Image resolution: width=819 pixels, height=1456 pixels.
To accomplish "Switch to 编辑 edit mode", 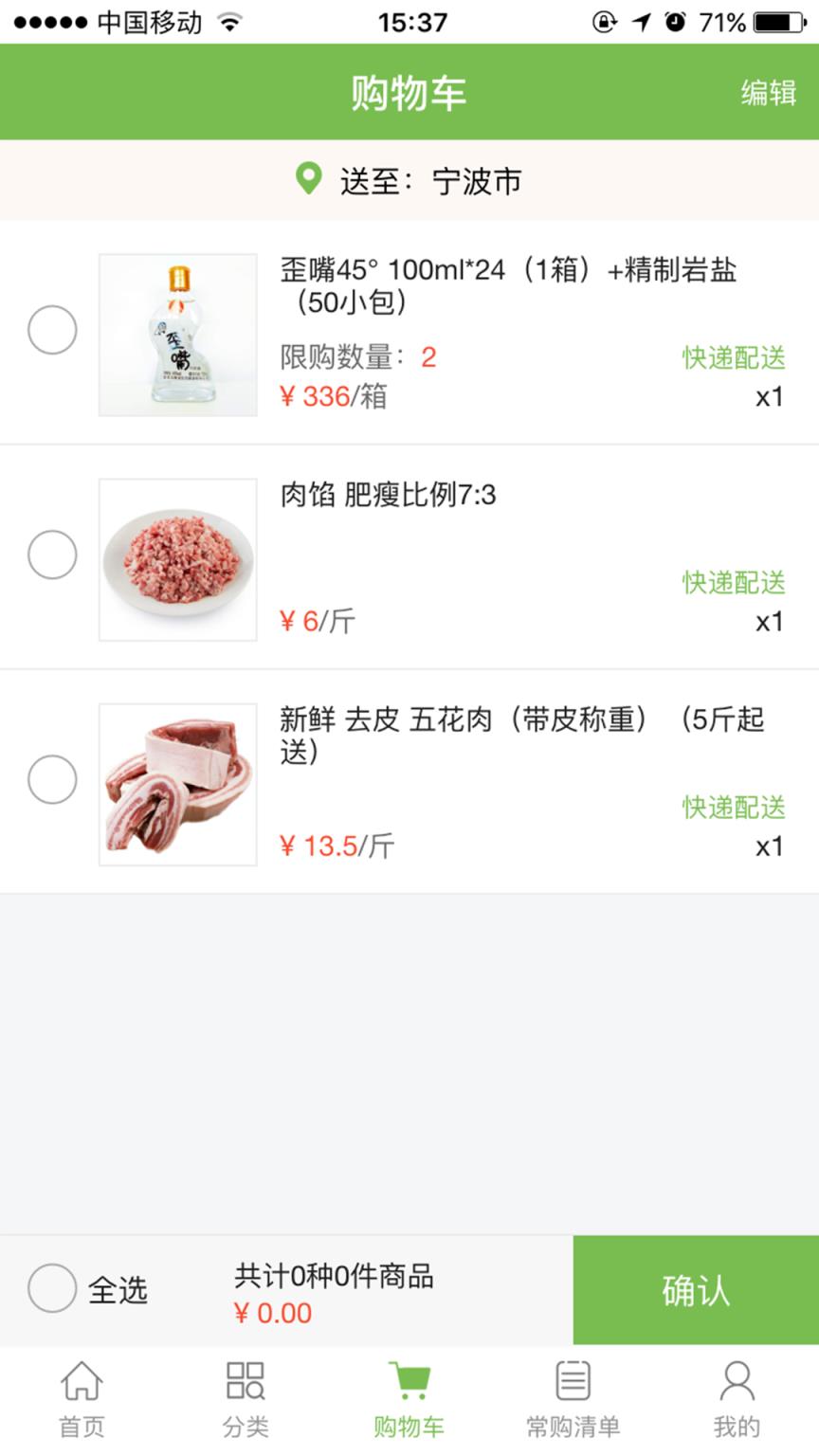I will click(x=770, y=92).
